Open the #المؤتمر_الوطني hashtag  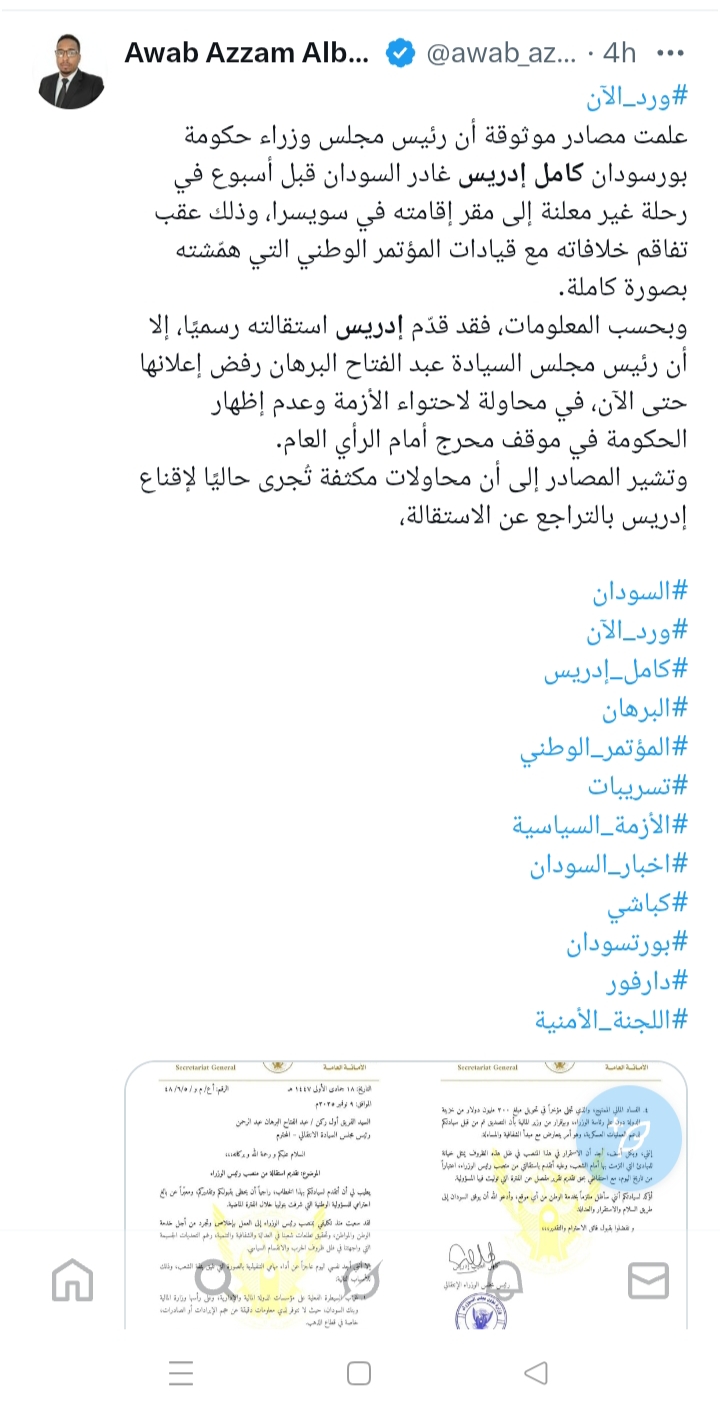pos(604,747)
